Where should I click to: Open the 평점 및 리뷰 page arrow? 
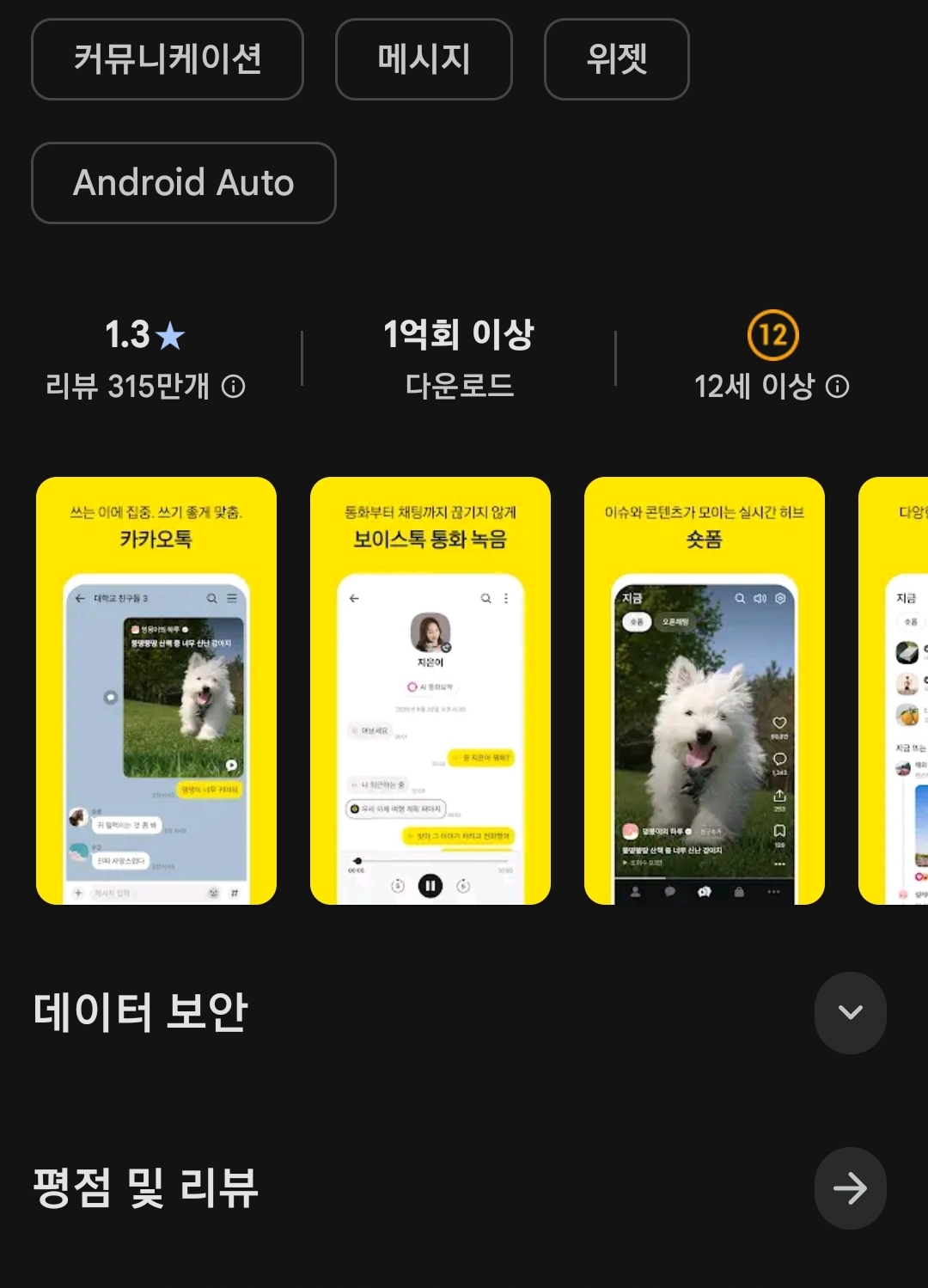click(850, 1188)
